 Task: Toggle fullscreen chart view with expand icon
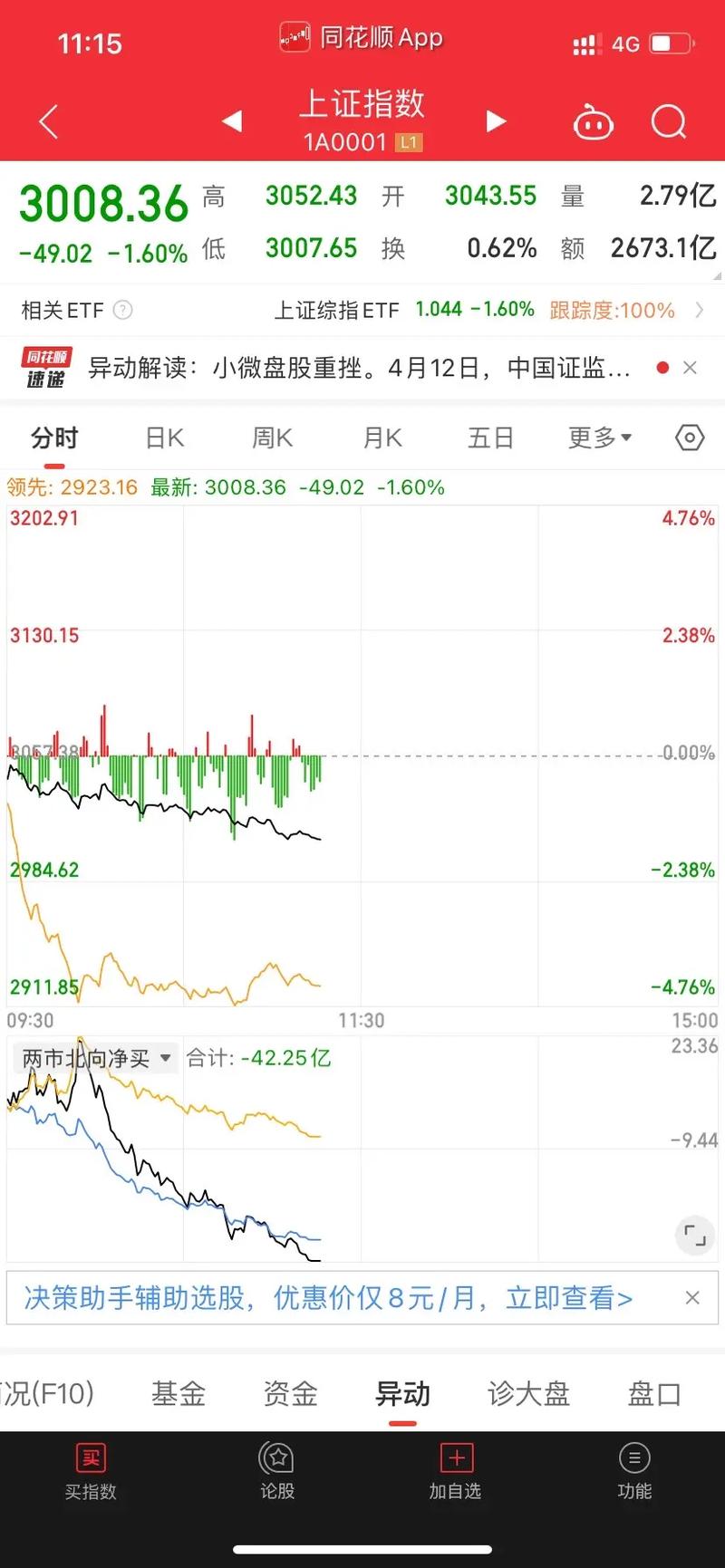[x=694, y=1235]
